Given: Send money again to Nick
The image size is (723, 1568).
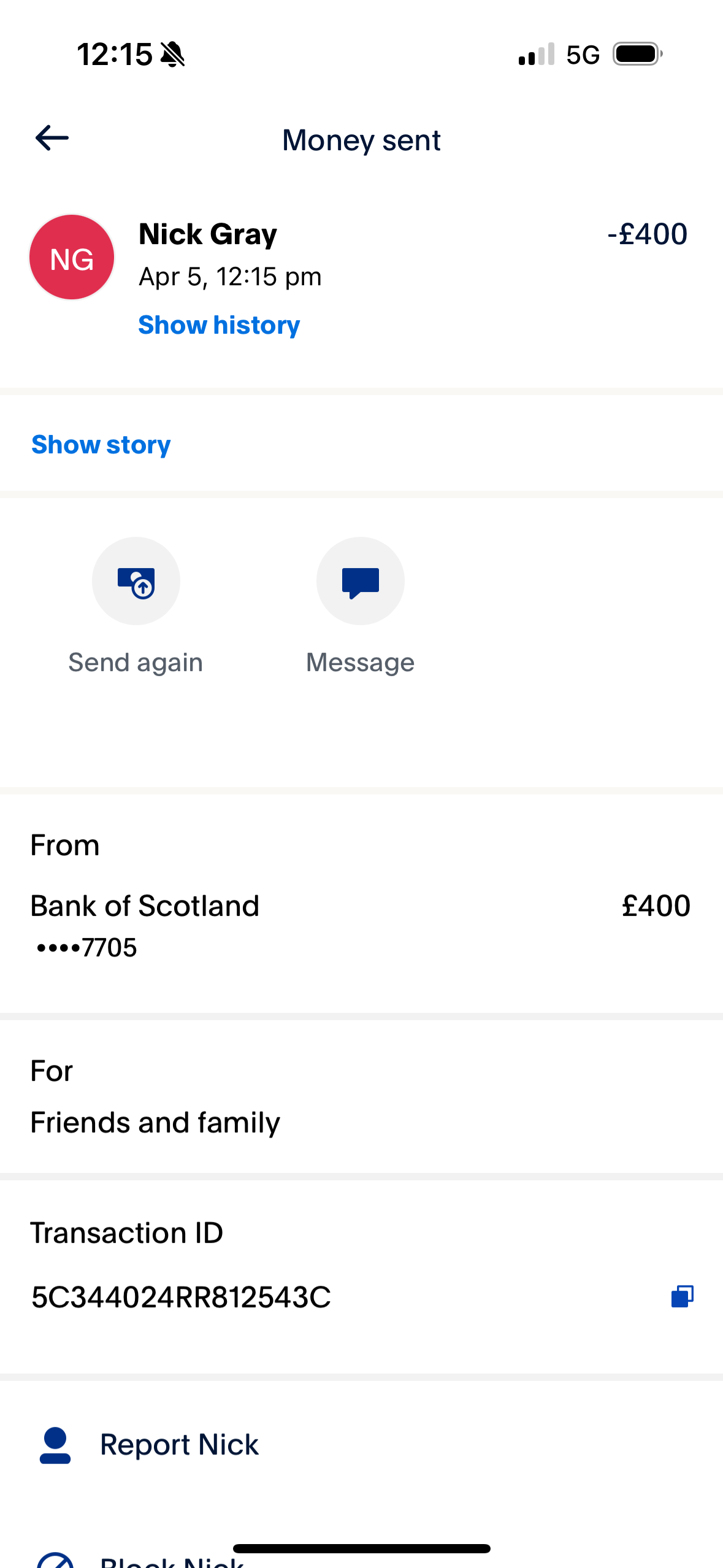Looking at the screenshot, I should point(136,581).
